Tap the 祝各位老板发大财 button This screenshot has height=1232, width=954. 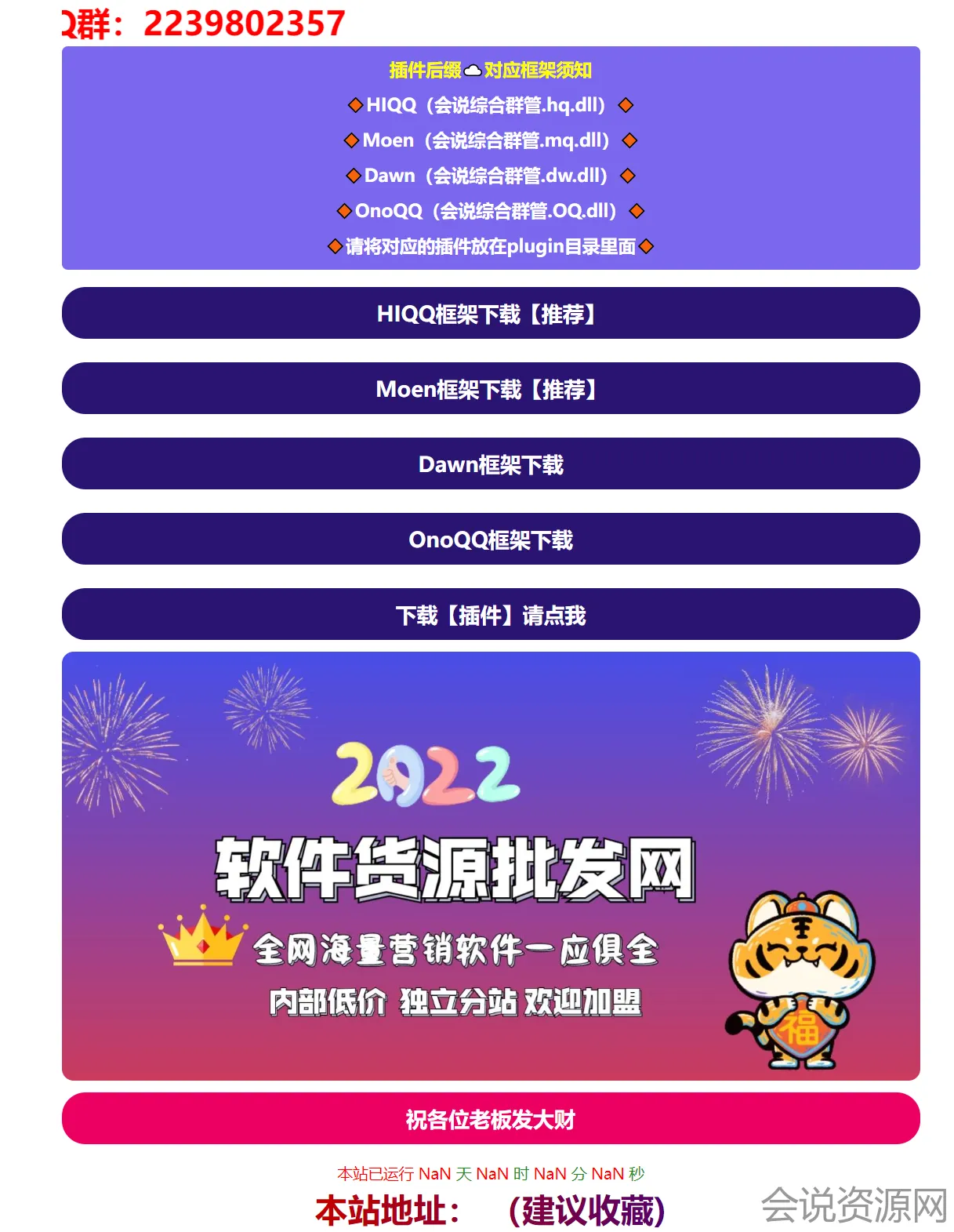click(491, 1119)
